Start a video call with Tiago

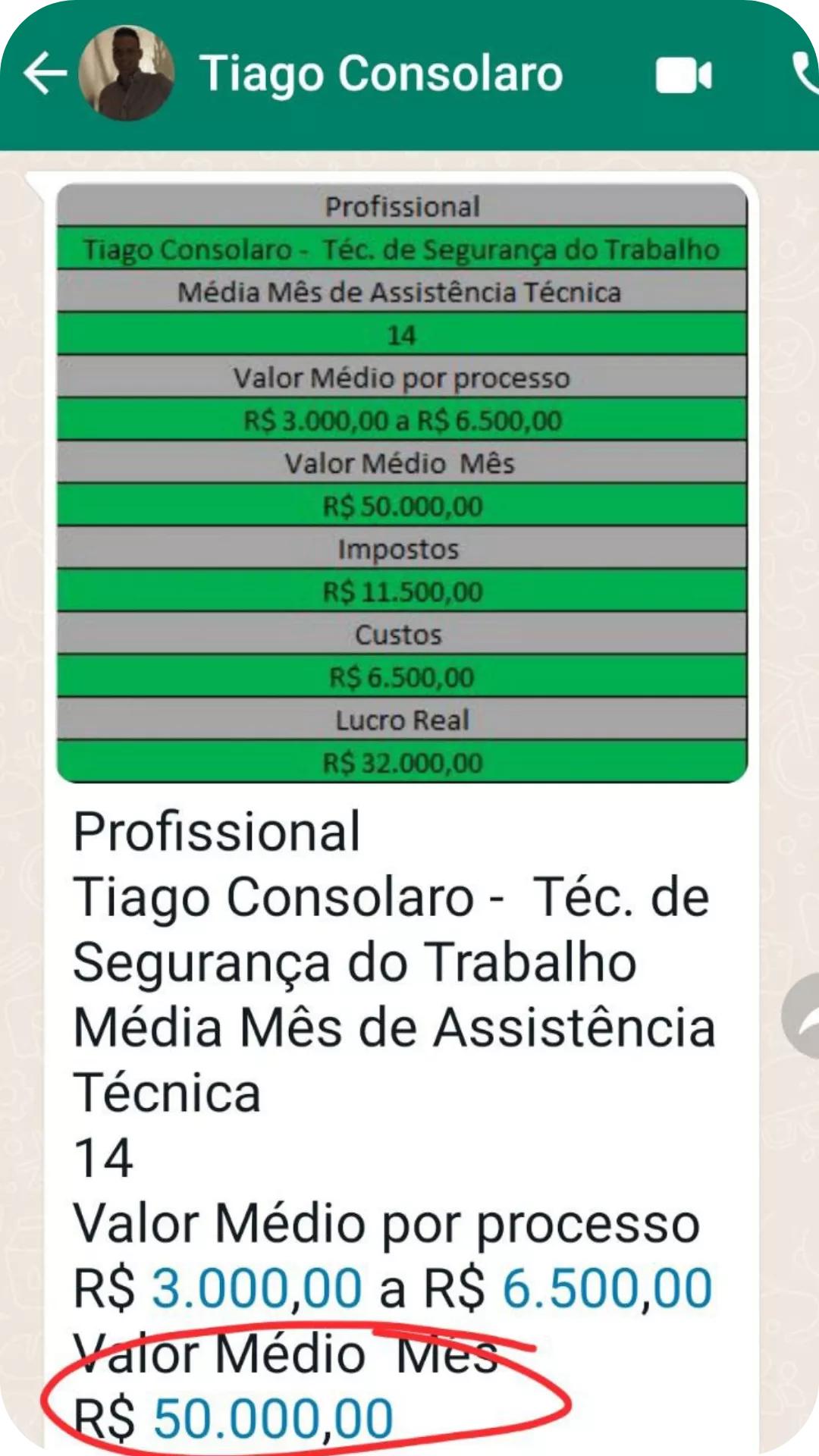click(683, 75)
